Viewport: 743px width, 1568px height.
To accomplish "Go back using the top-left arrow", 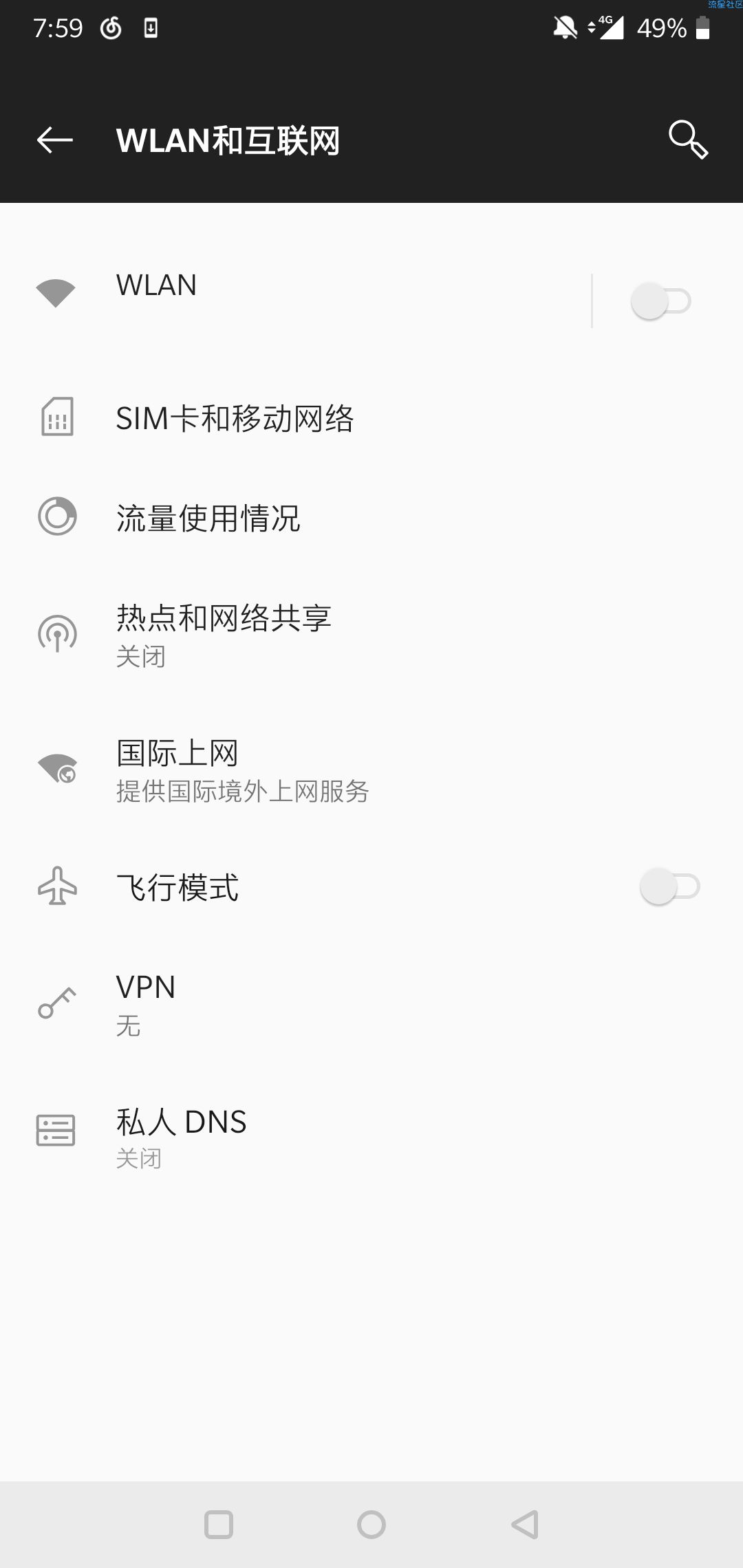I will tap(55, 140).
